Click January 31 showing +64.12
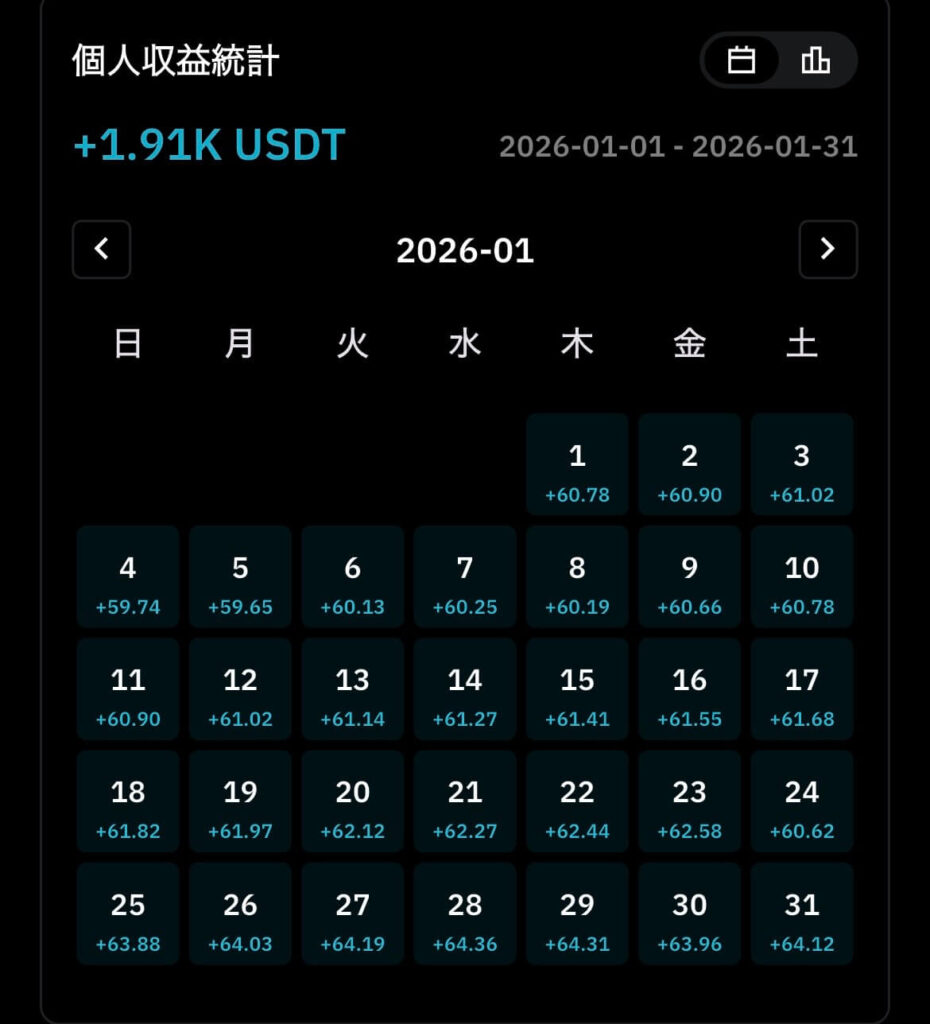This screenshot has width=930, height=1024. [802, 913]
